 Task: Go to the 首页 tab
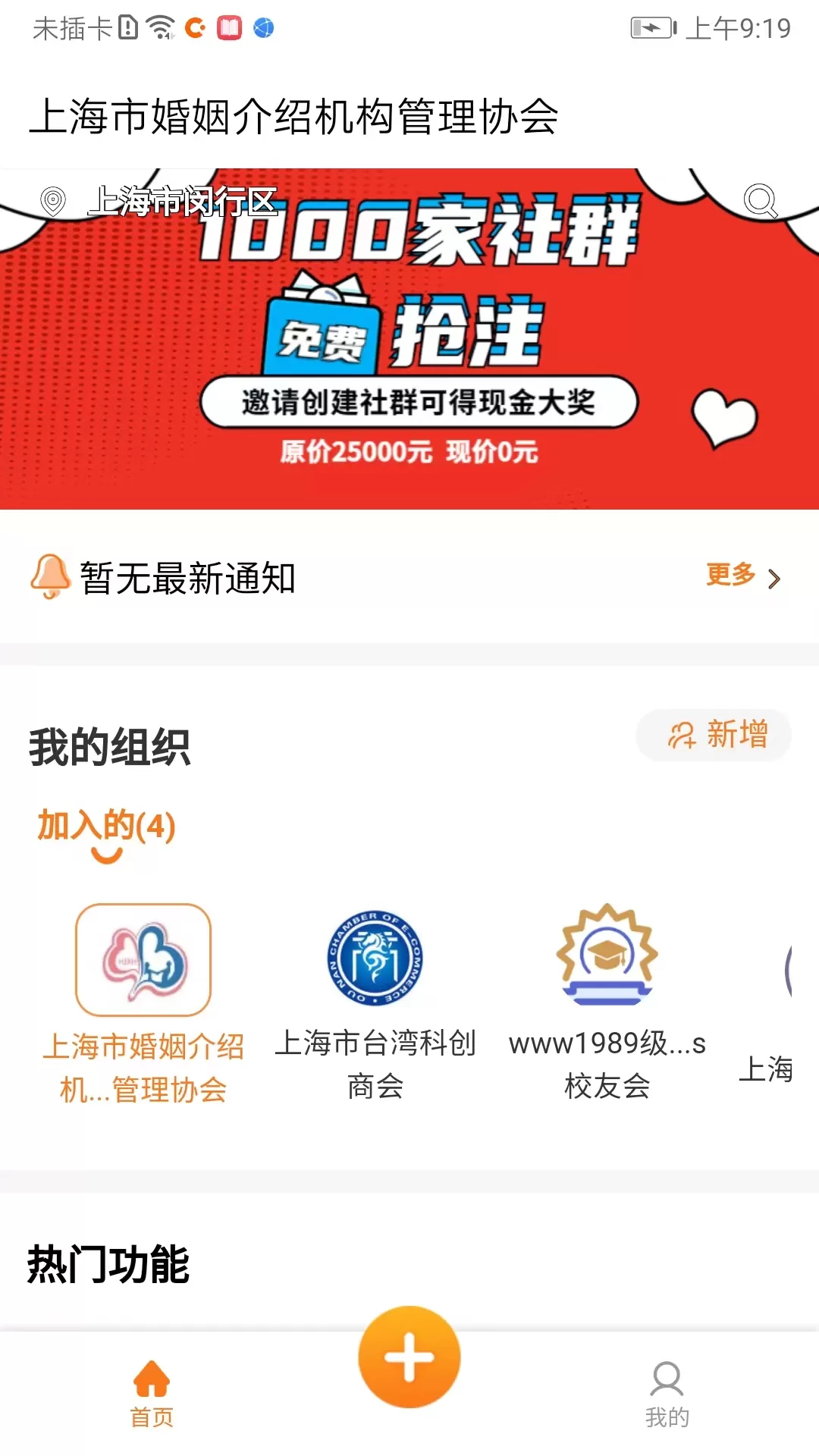(x=152, y=1395)
